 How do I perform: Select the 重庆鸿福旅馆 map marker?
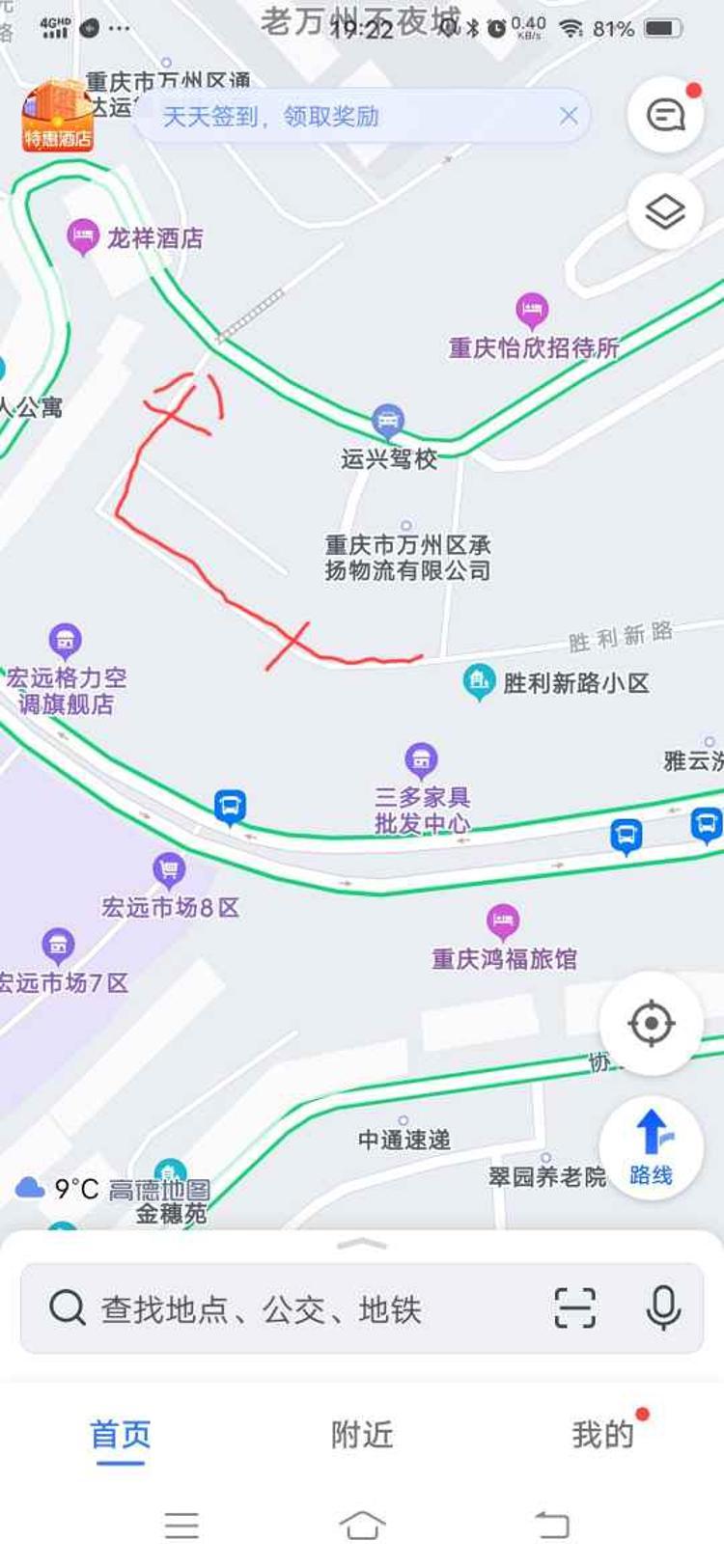pyautogui.click(x=502, y=922)
